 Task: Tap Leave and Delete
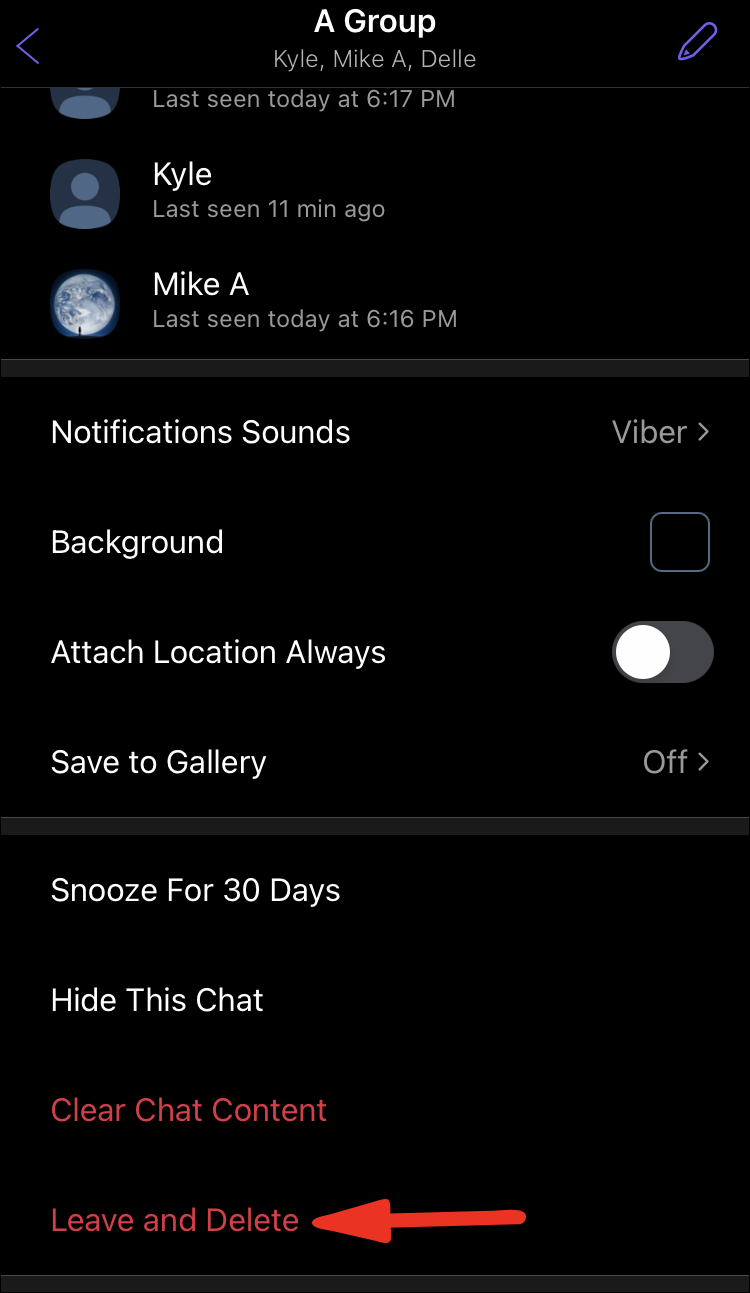pos(175,1220)
